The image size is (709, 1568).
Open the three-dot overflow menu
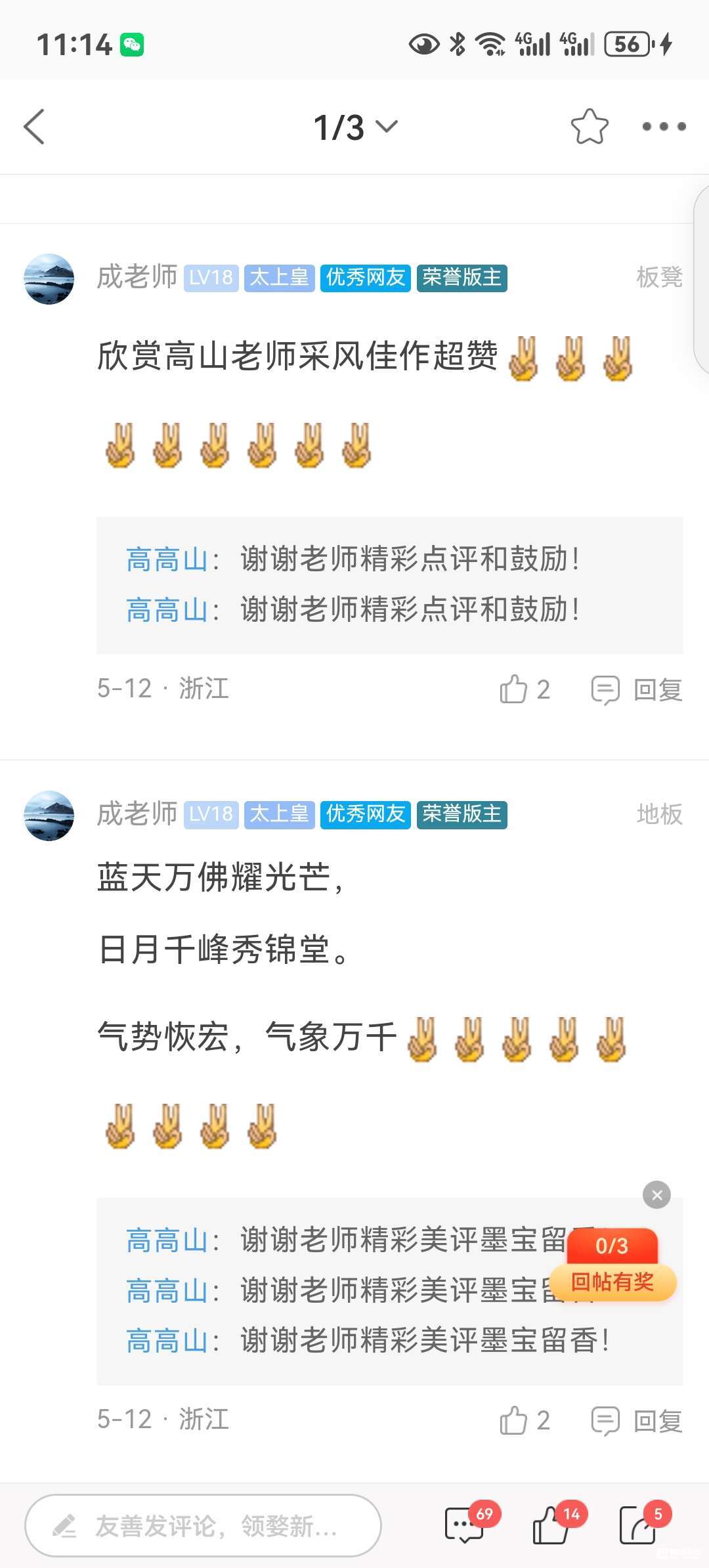[x=664, y=127]
